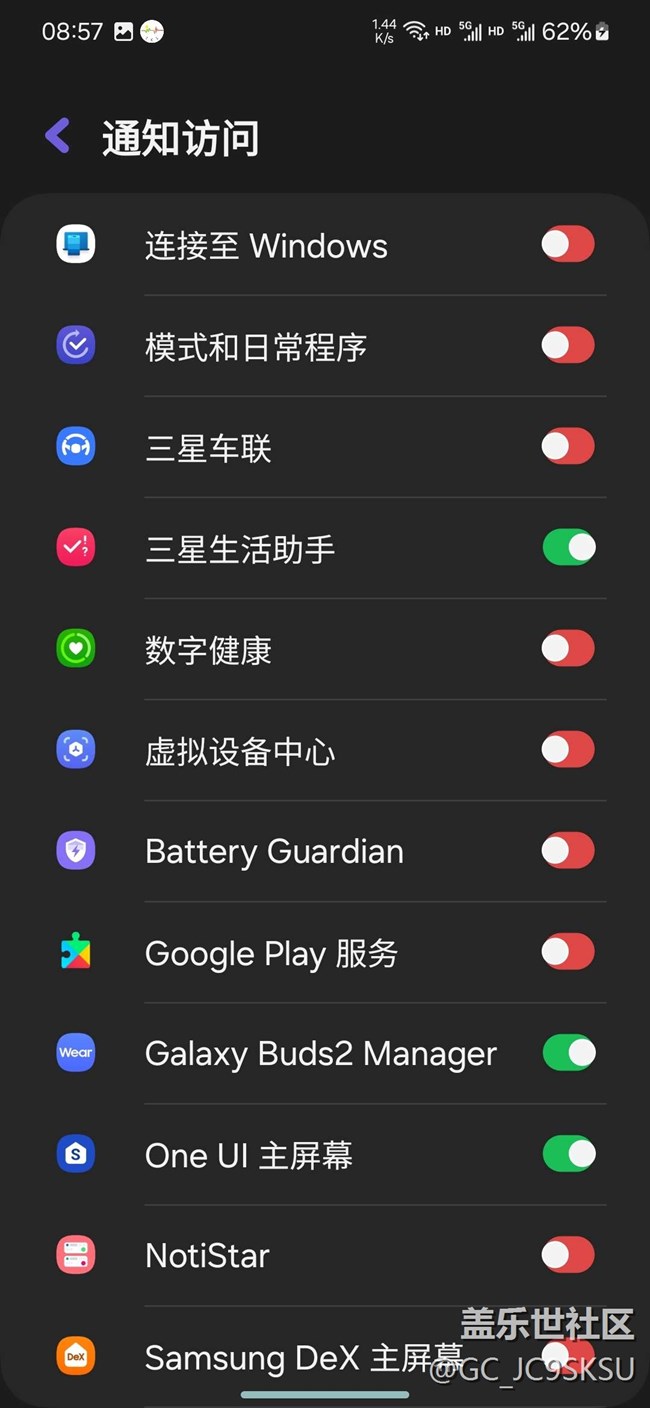Disable One UI 主屏幕 notification access
650x1408 pixels.
coord(568,1154)
